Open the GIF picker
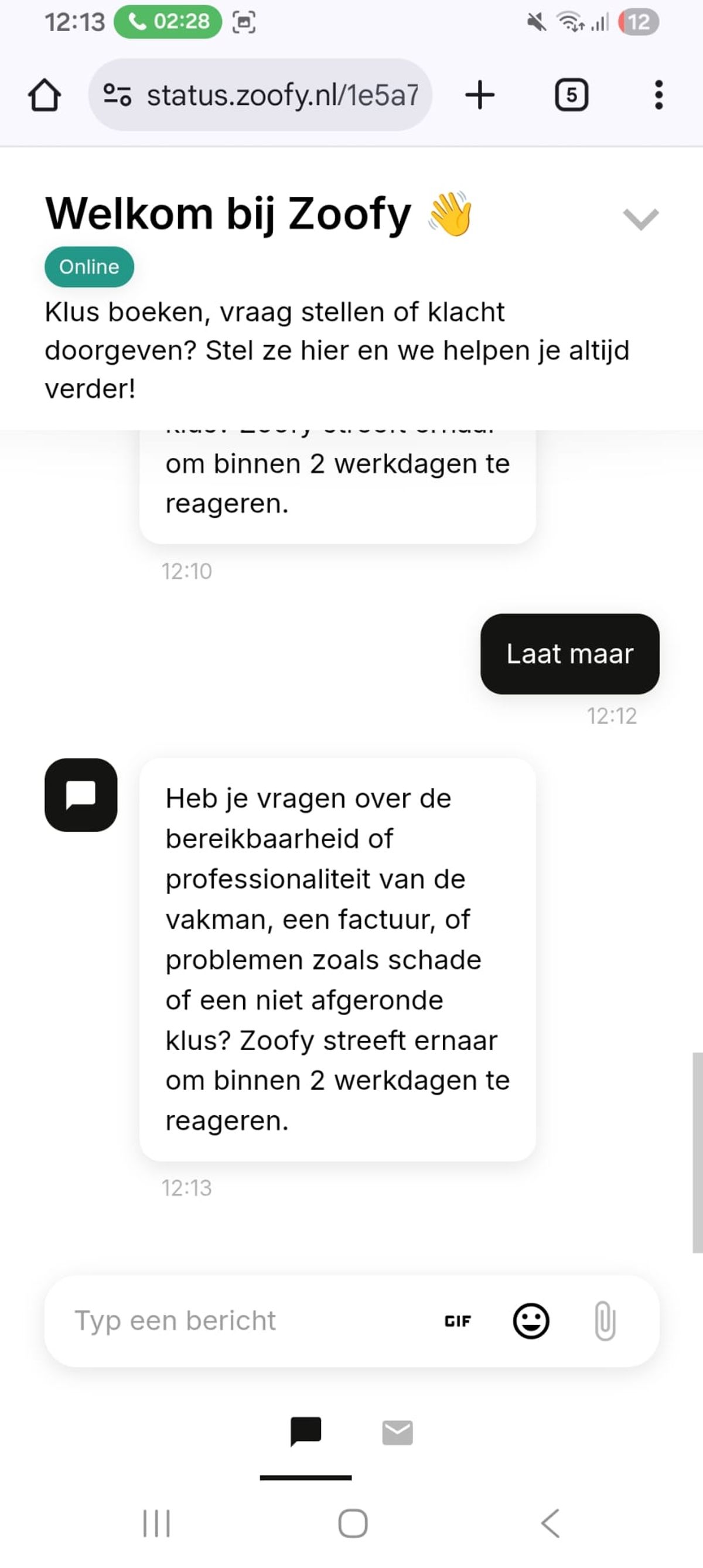 pyautogui.click(x=458, y=1321)
